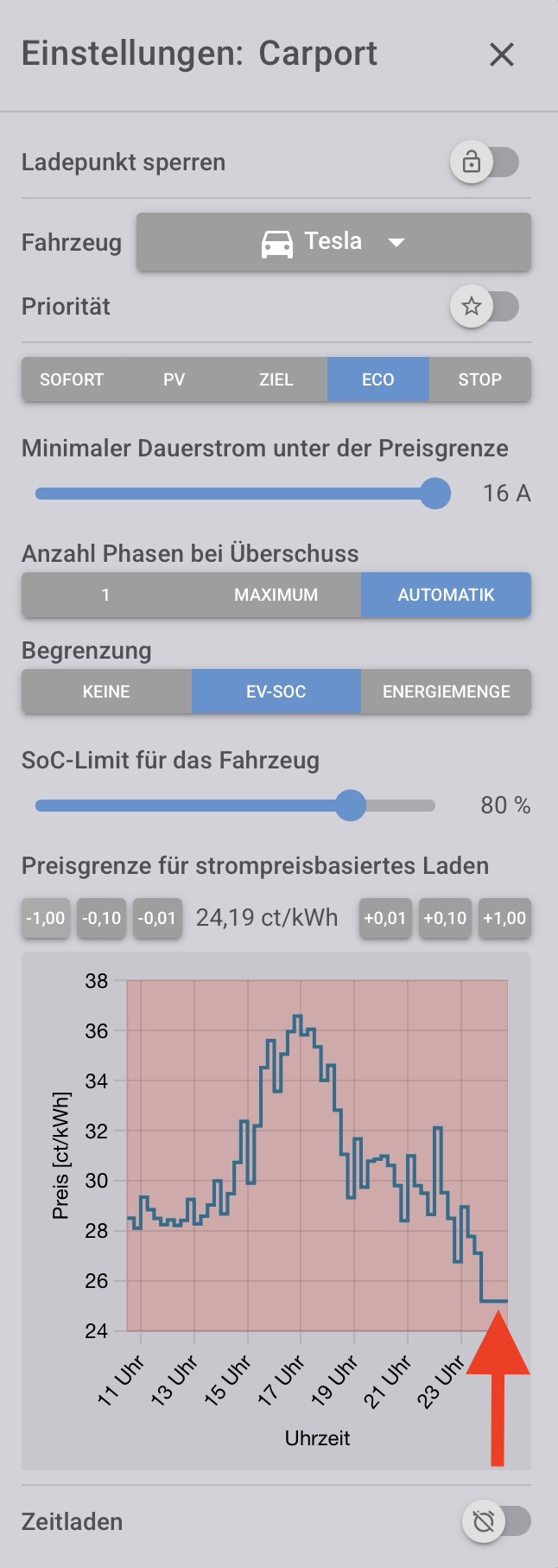This screenshot has height=1568, width=558.
Task: Toggle the Ladepunkt sperren switch
Action: coord(485,162)
